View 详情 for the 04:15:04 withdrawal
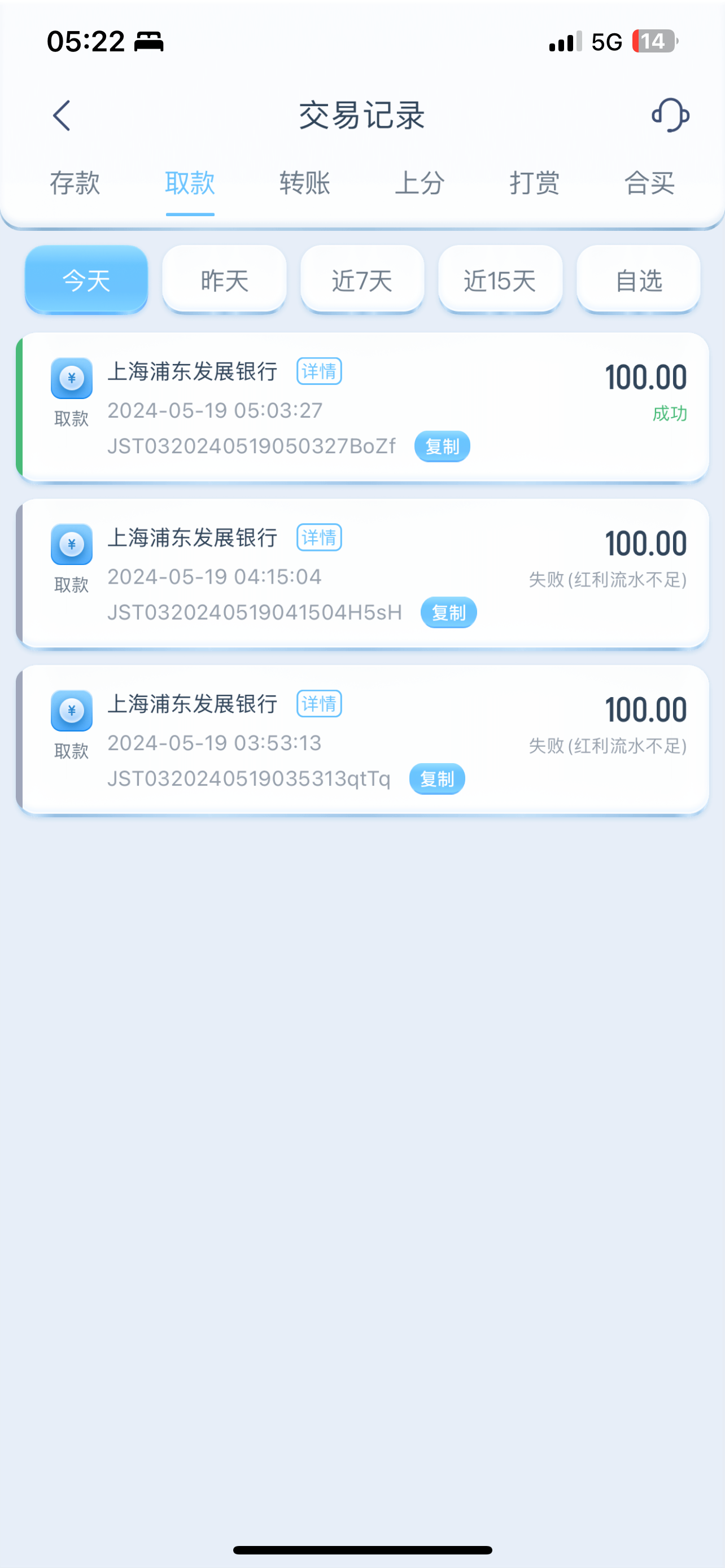Screen dimensions: 725x1568 click(x=319, y=537)
